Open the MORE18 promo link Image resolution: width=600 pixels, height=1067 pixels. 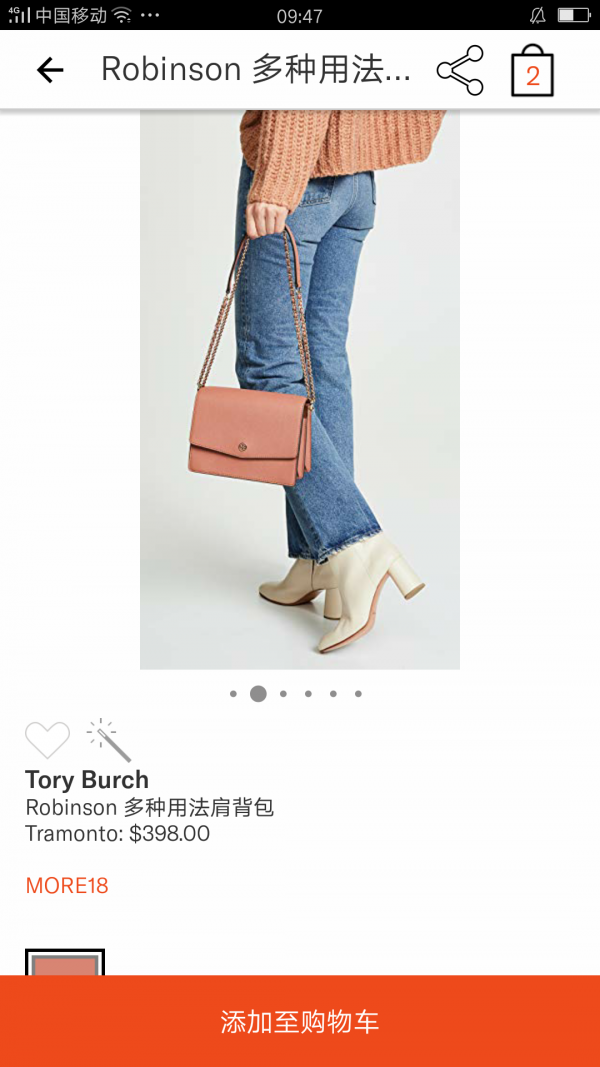(67, 885)
